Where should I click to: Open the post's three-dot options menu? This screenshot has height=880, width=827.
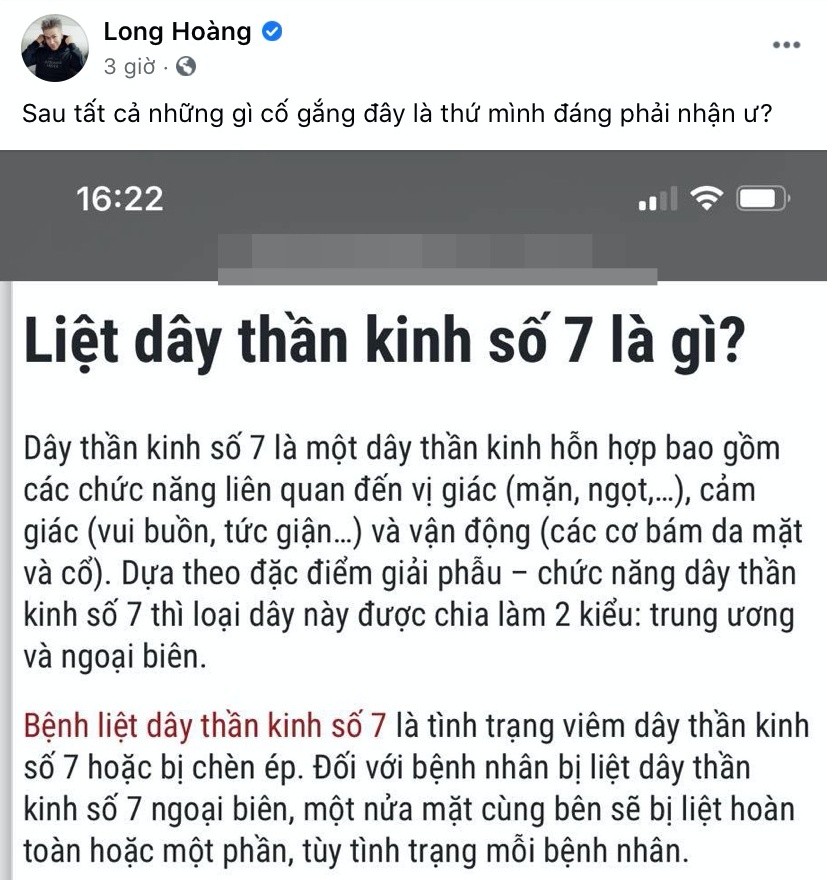787,46
